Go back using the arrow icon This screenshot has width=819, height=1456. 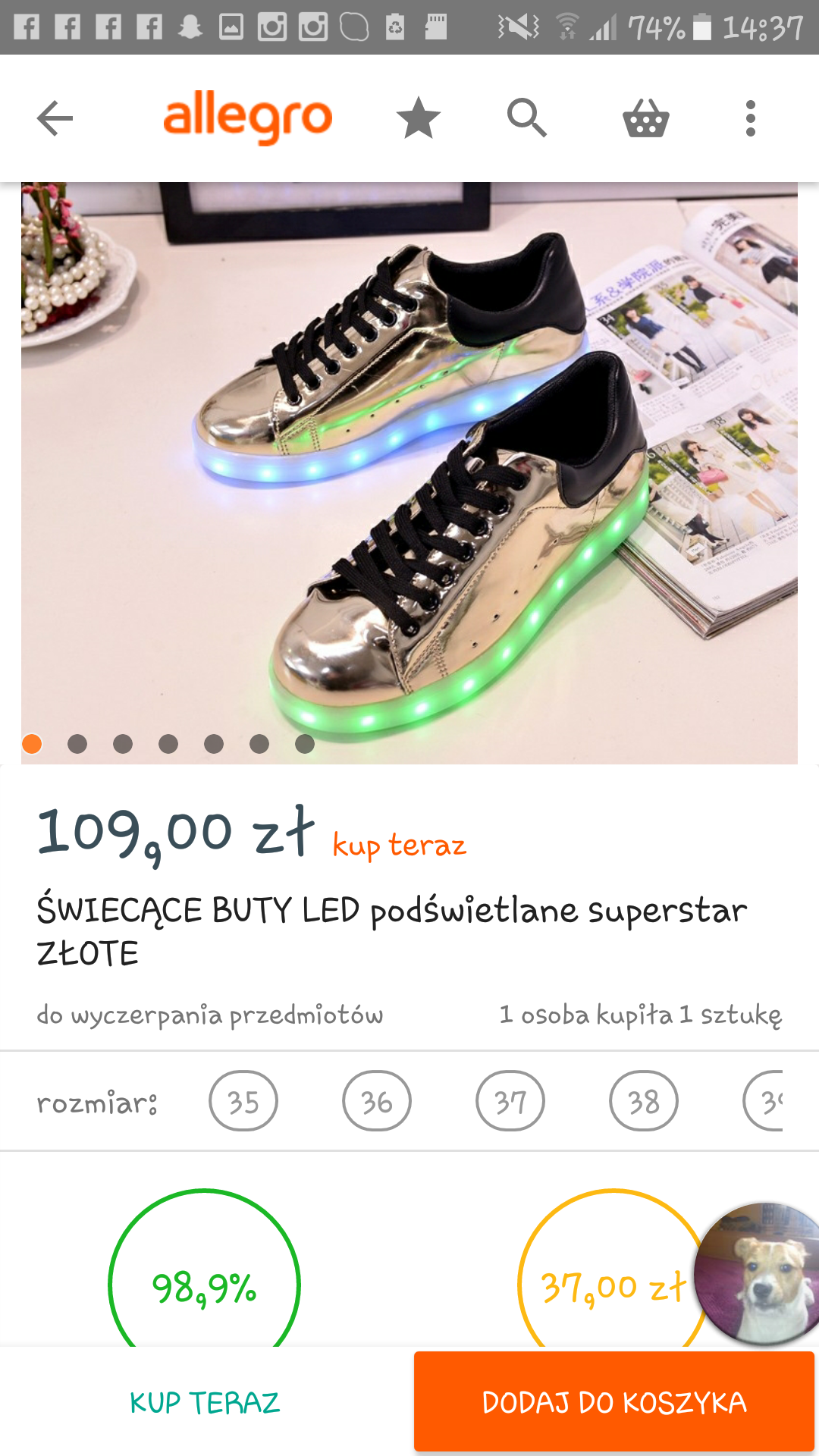tap(55, 118)
